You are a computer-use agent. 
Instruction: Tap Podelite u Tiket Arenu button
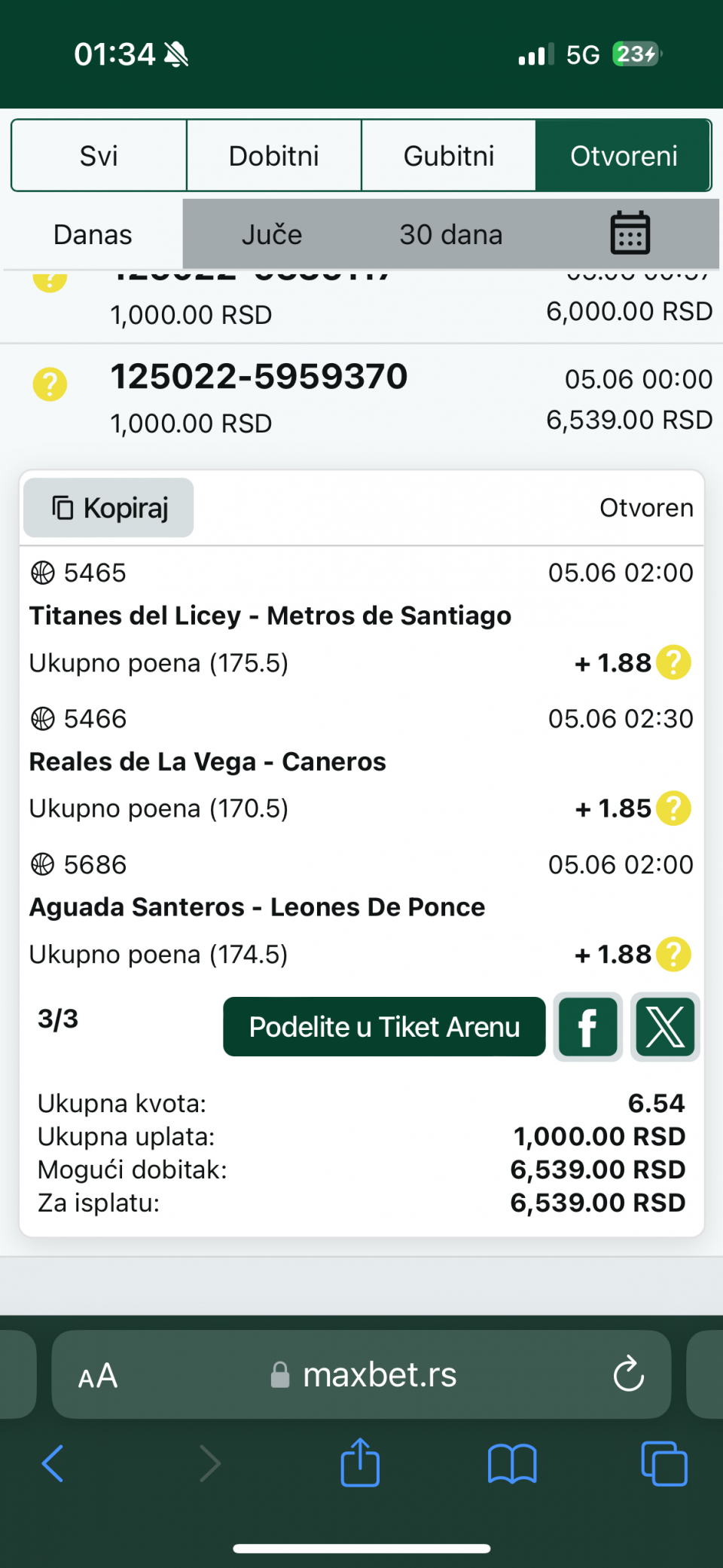coord(384,1027)
